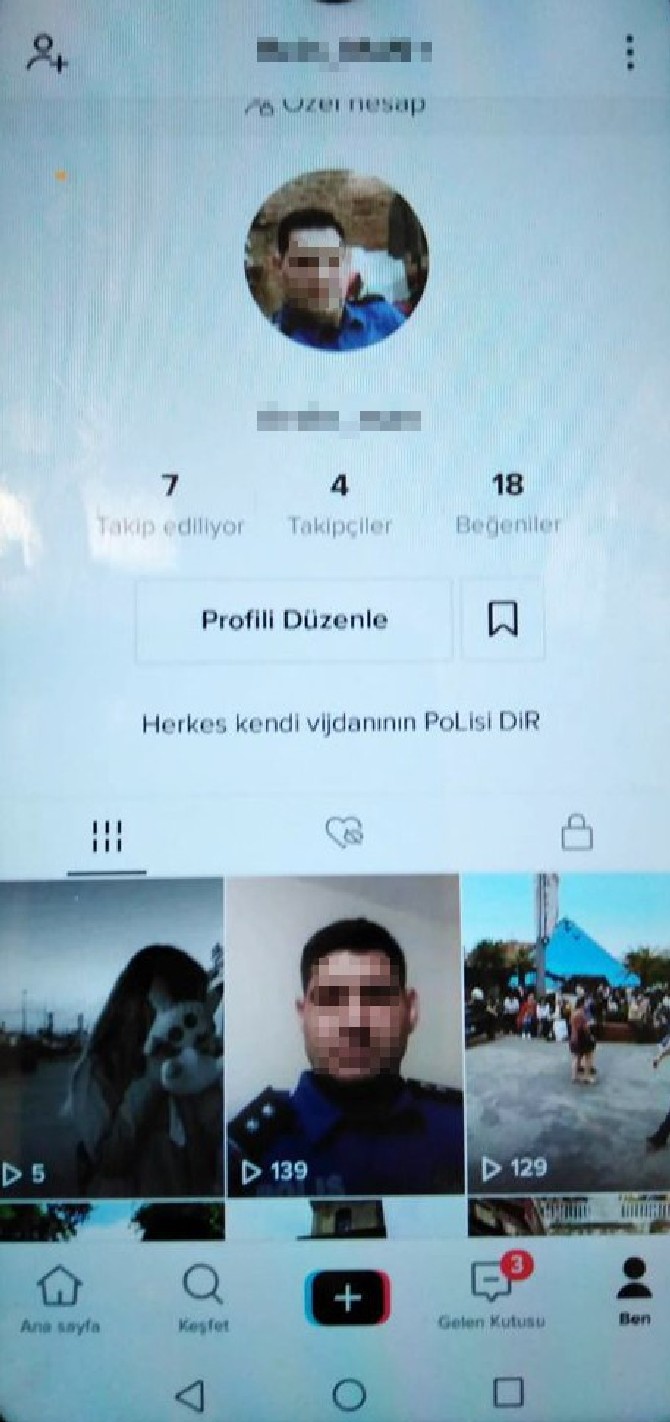Image resolution: width=670 pixels, height=1422 pixels.
Task: Switch to the private lock tab
Action: (x=577, y=833)
